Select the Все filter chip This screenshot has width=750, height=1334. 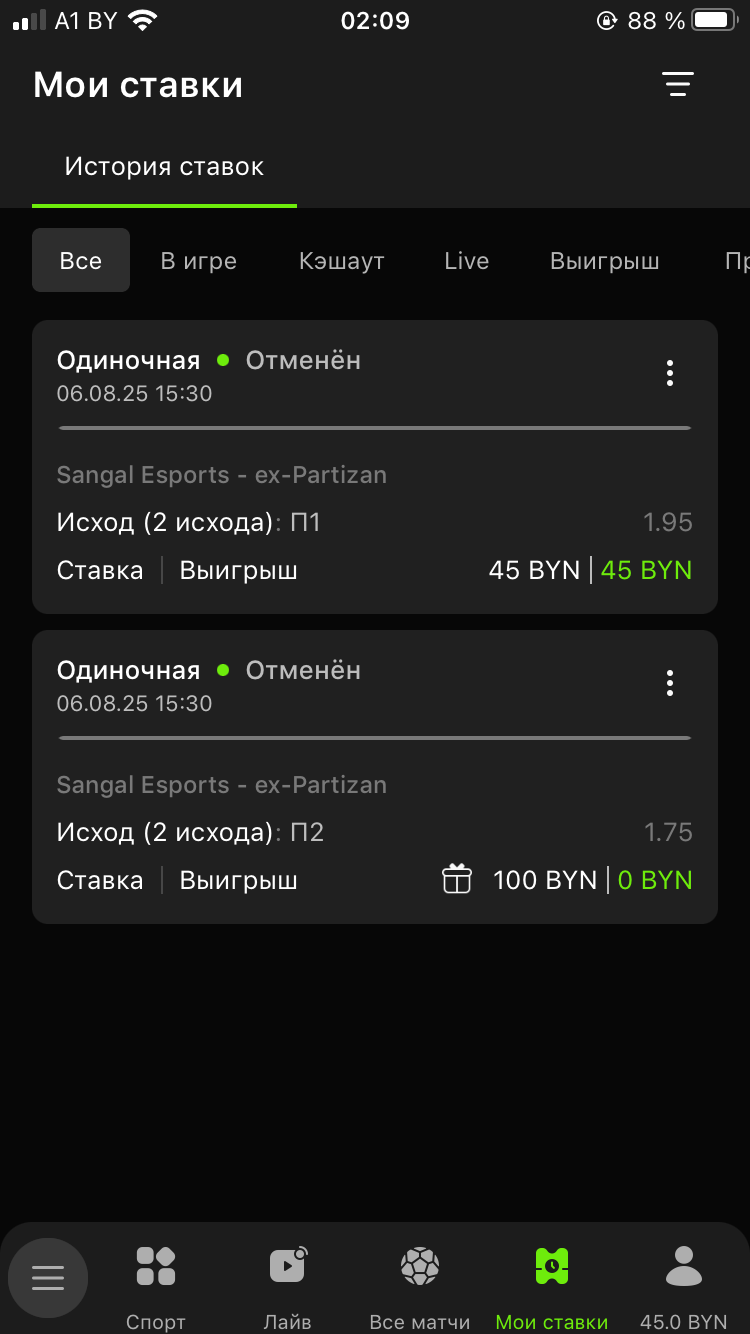pyautogui.click(x=81, y=261)
